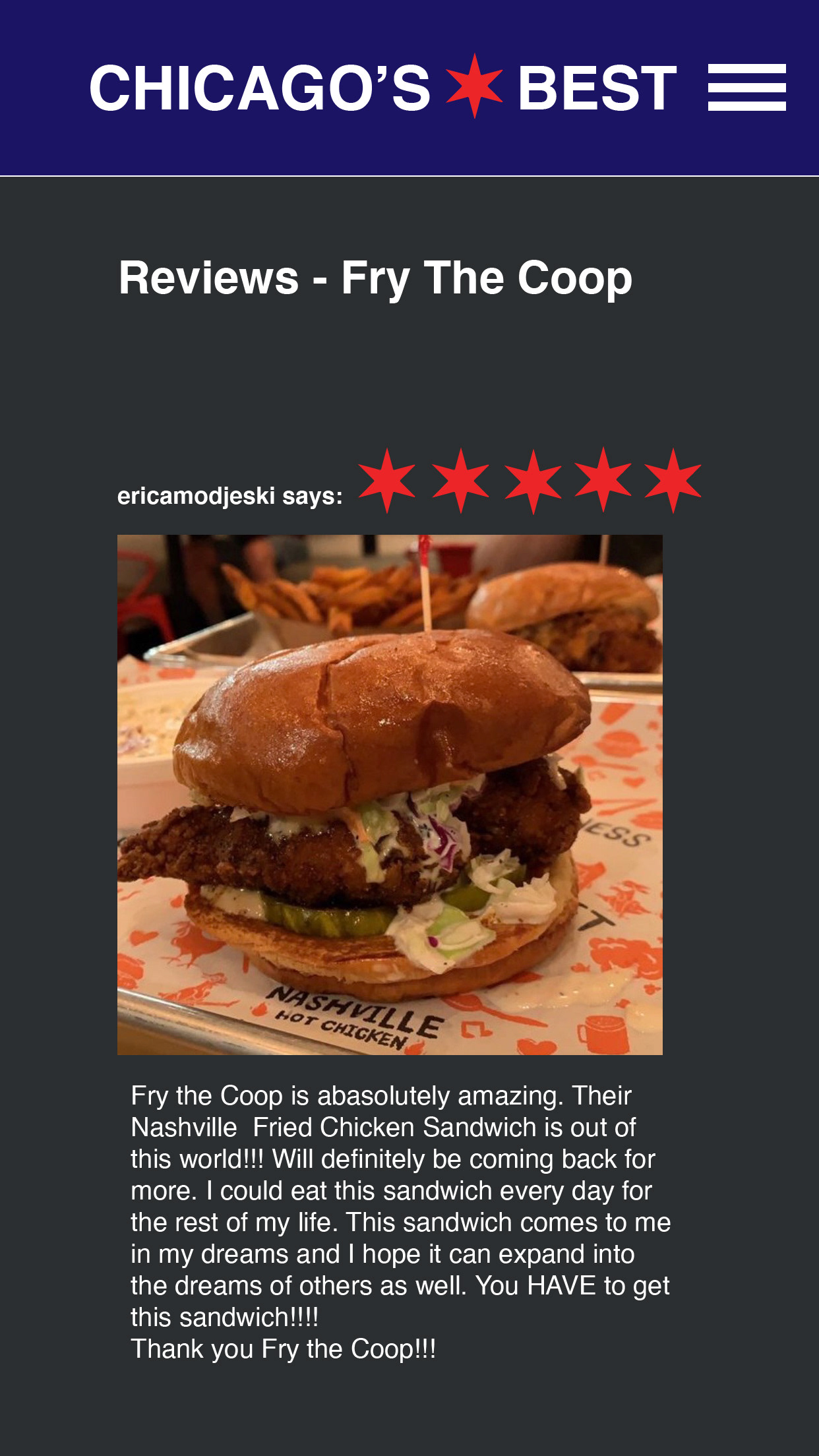Tap the Chicago's Best site logo

(x=383, y=87)
